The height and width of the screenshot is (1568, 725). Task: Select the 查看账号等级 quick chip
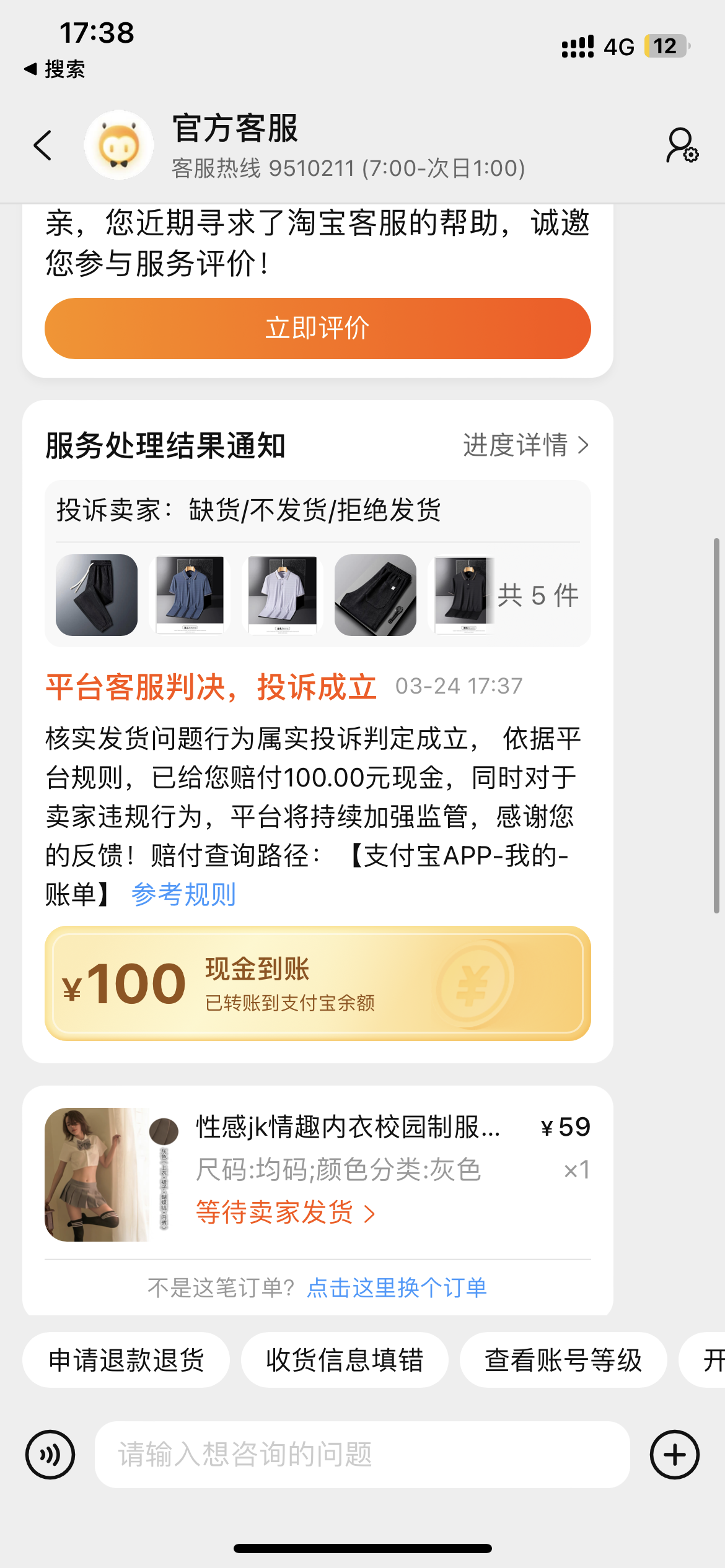tap(563, 1360)
